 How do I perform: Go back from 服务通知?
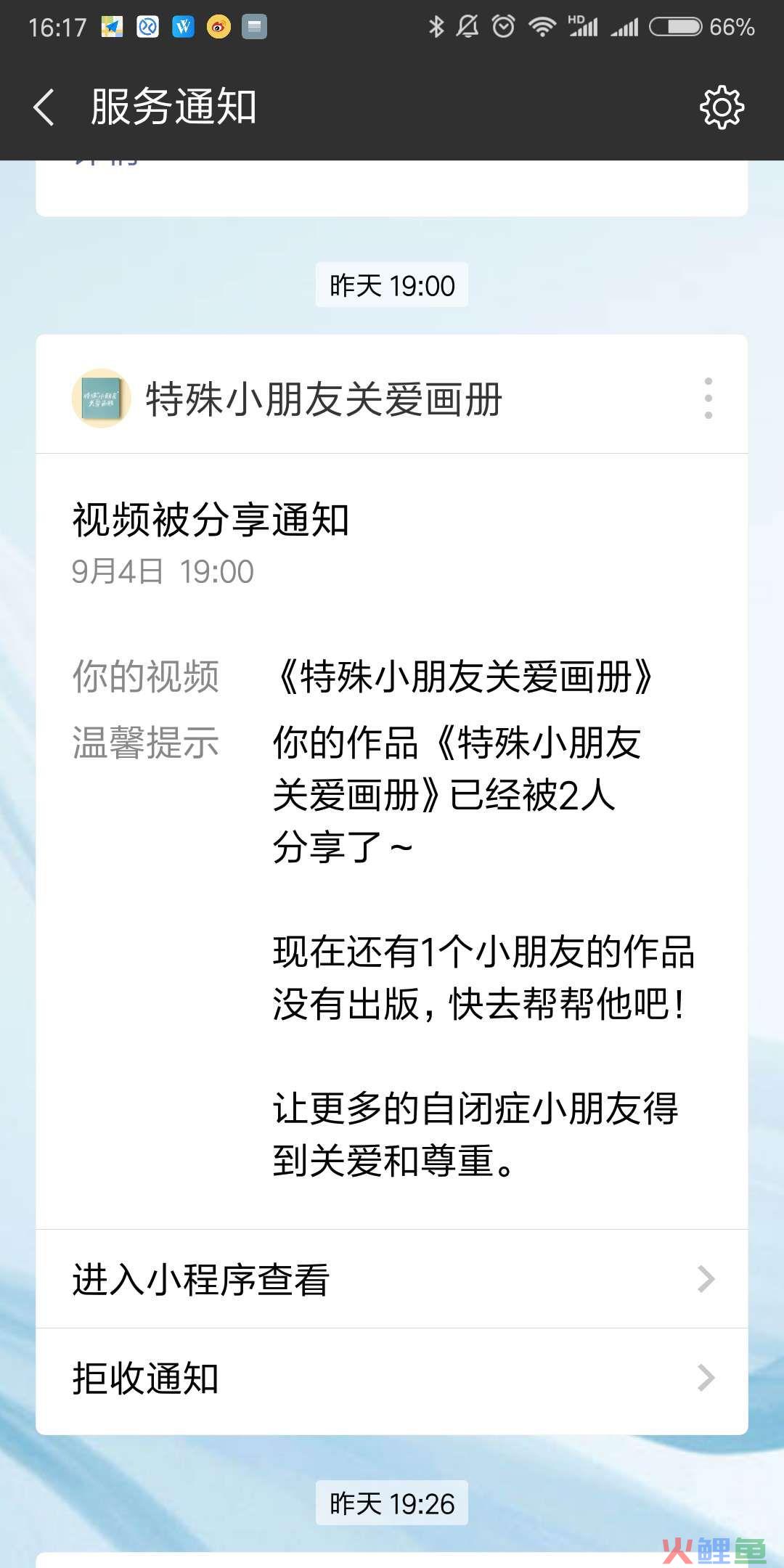click(x=45, y=107)
